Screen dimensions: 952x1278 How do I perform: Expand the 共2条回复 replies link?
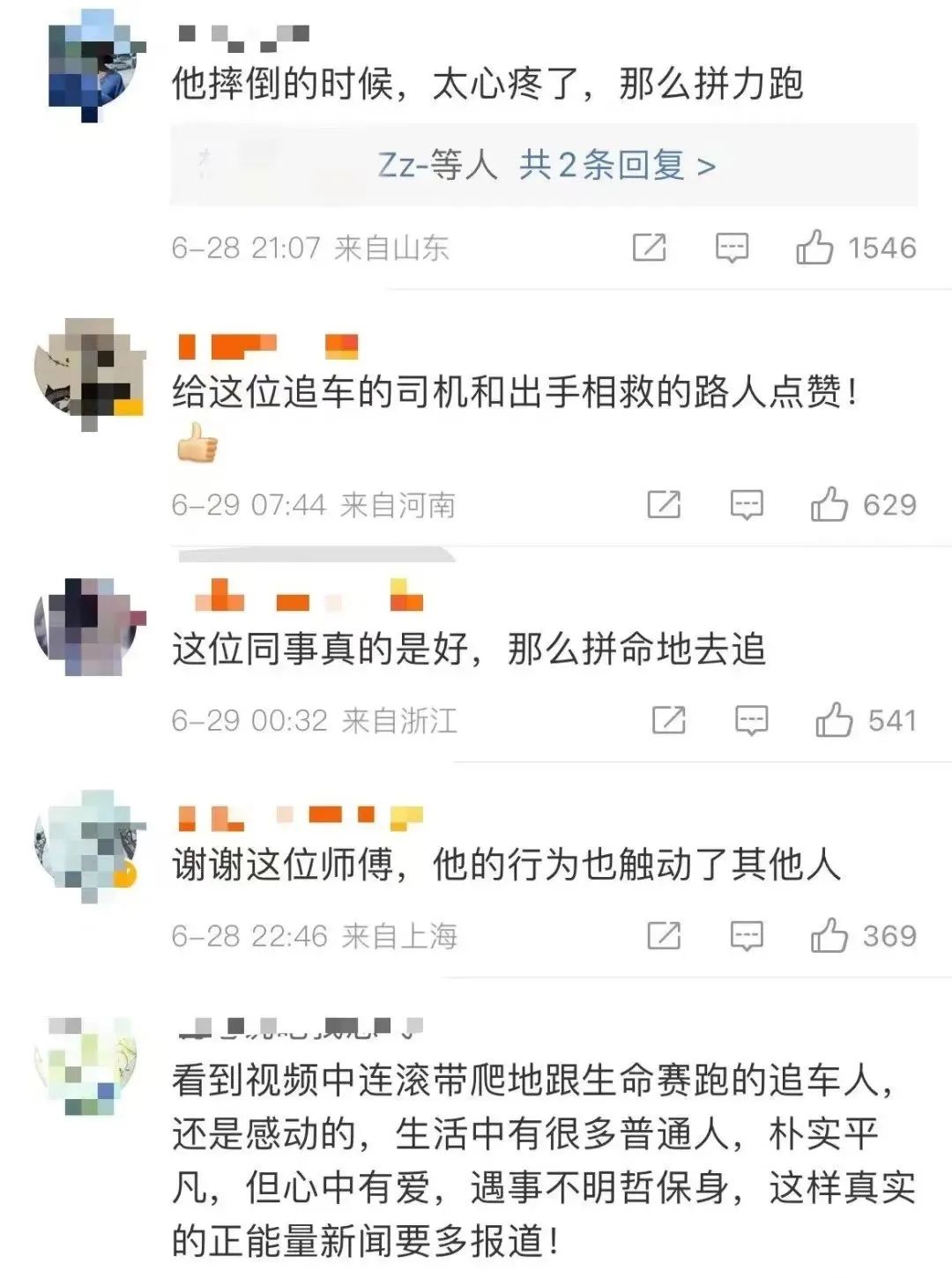tap(616, 165)
